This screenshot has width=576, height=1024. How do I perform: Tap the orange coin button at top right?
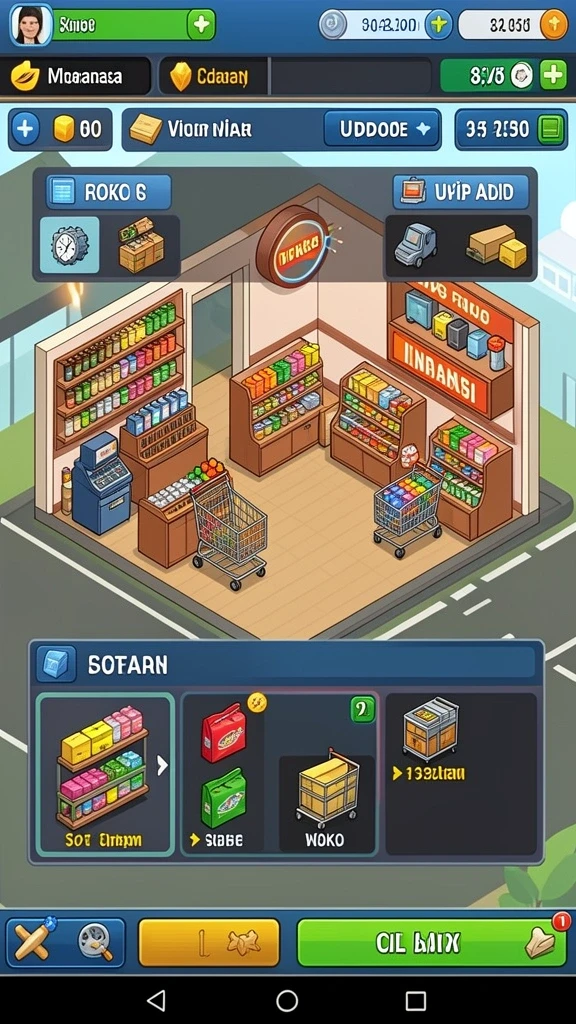coord(554,25)
